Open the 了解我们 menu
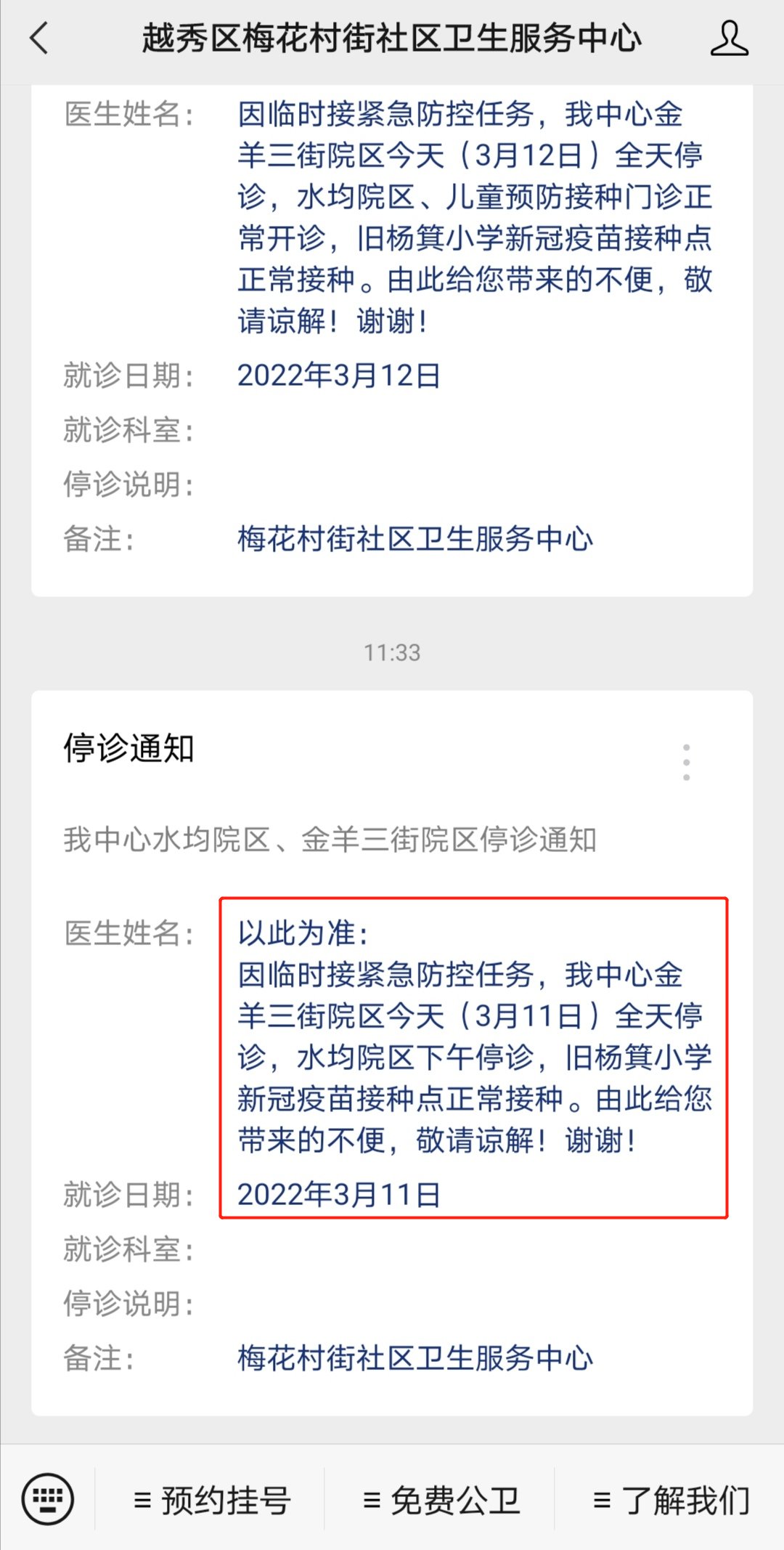This screenshot has height=1550, width=784. pos(671,1500)
